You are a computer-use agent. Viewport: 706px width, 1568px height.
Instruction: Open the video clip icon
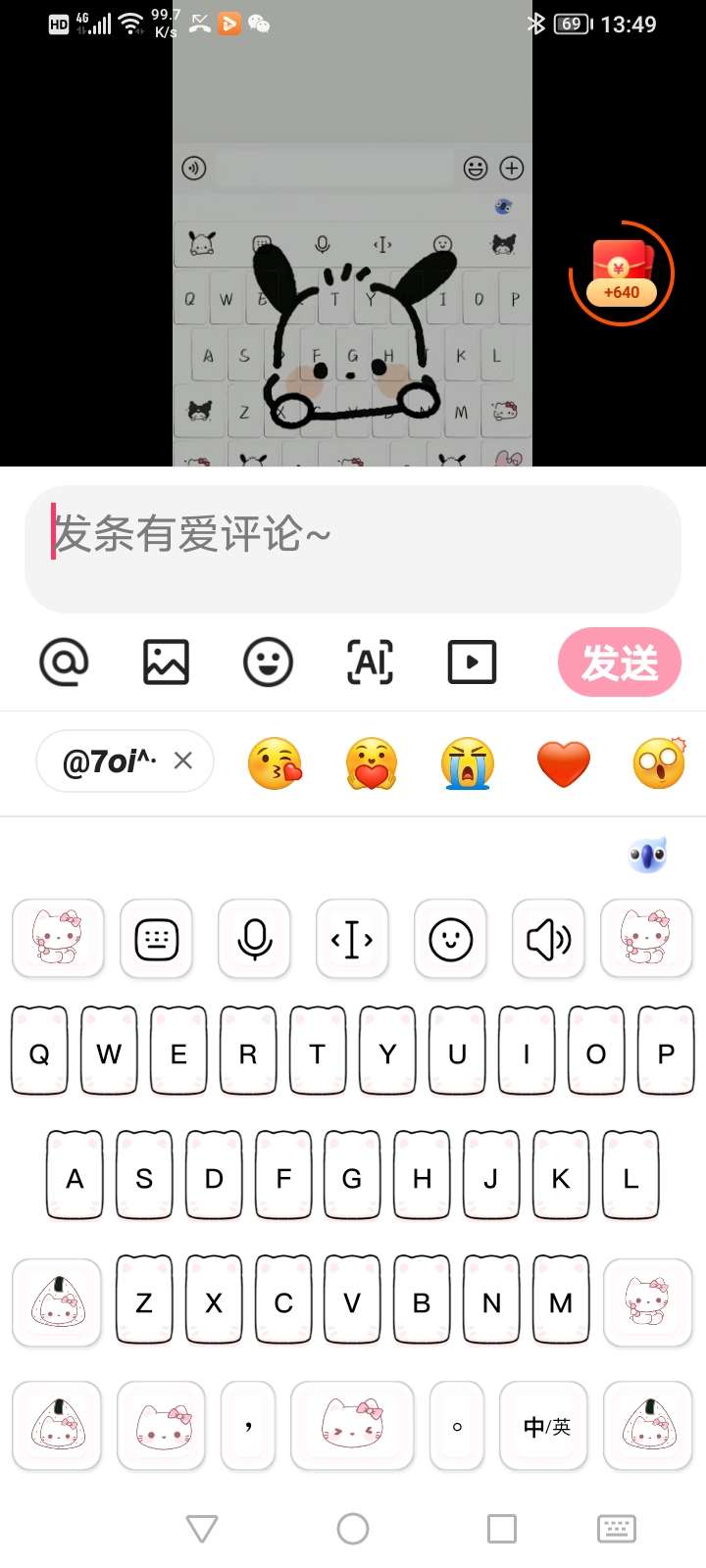coord(472,662)
